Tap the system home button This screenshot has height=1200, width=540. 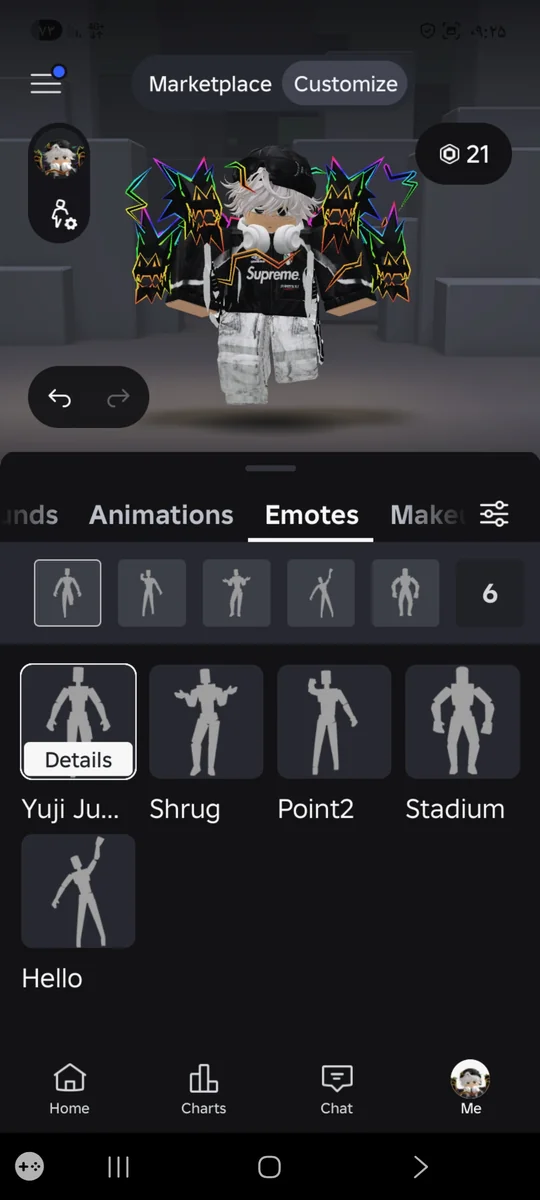pyautogui.click(x=269, y=1167)
